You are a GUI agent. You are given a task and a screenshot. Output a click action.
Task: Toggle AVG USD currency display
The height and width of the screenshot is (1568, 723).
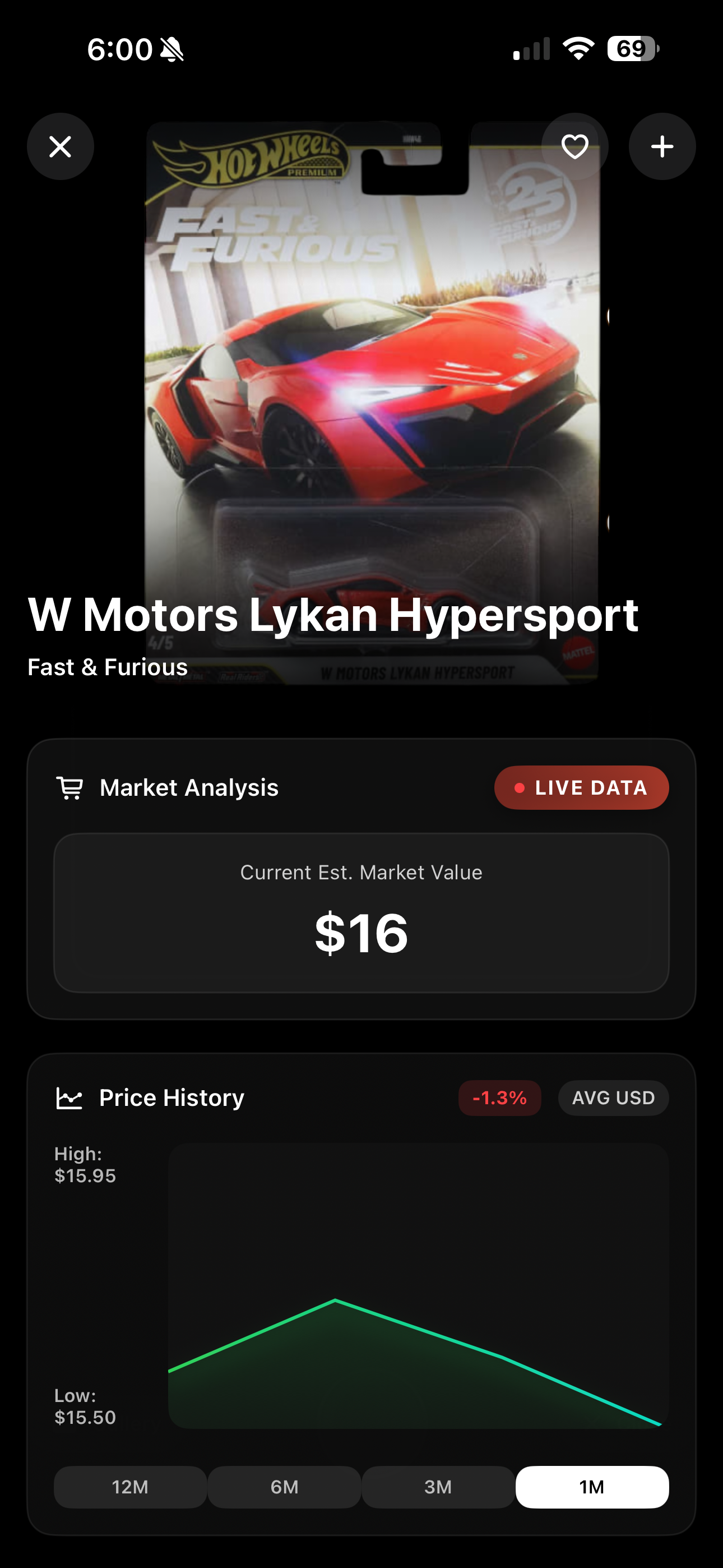(614, 1097)
